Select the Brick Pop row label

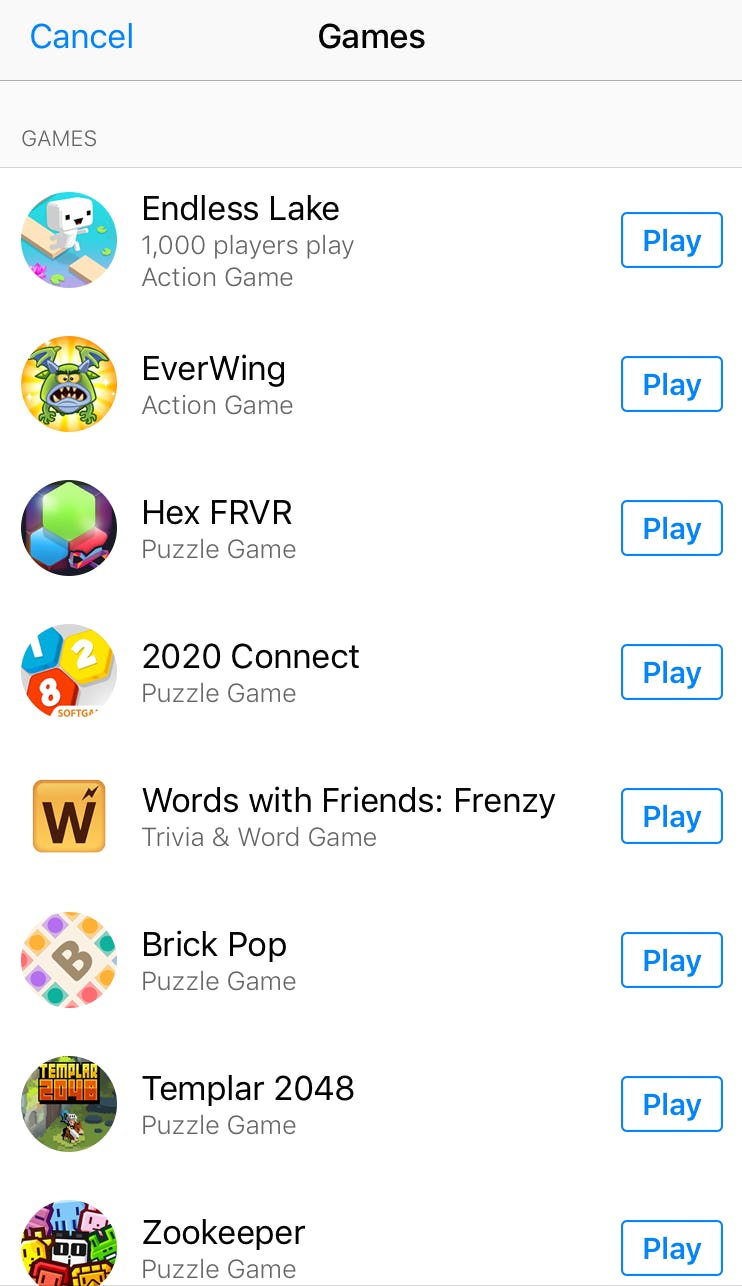pos(214,944)
